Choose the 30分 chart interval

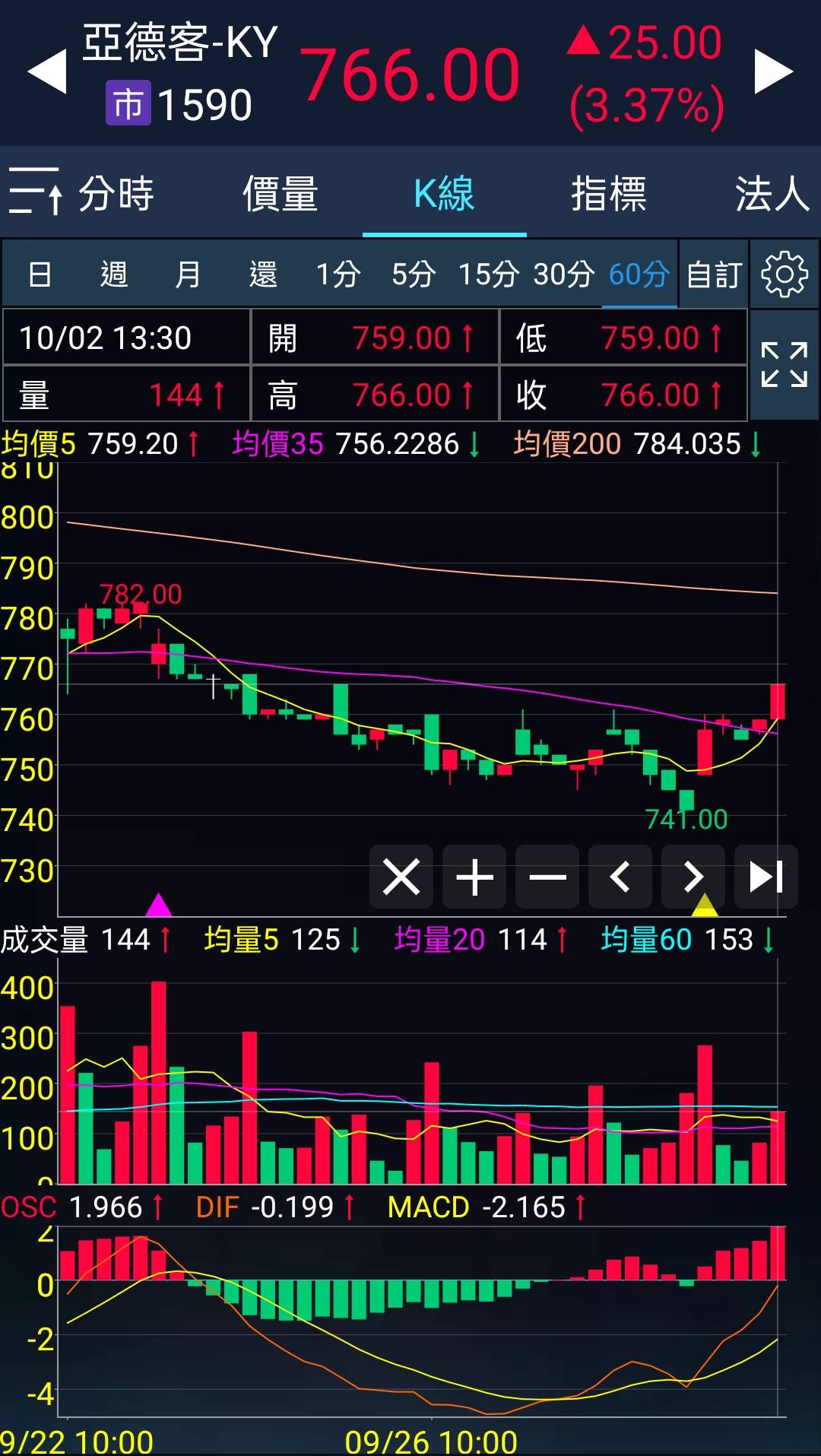(x=563, y=274)
